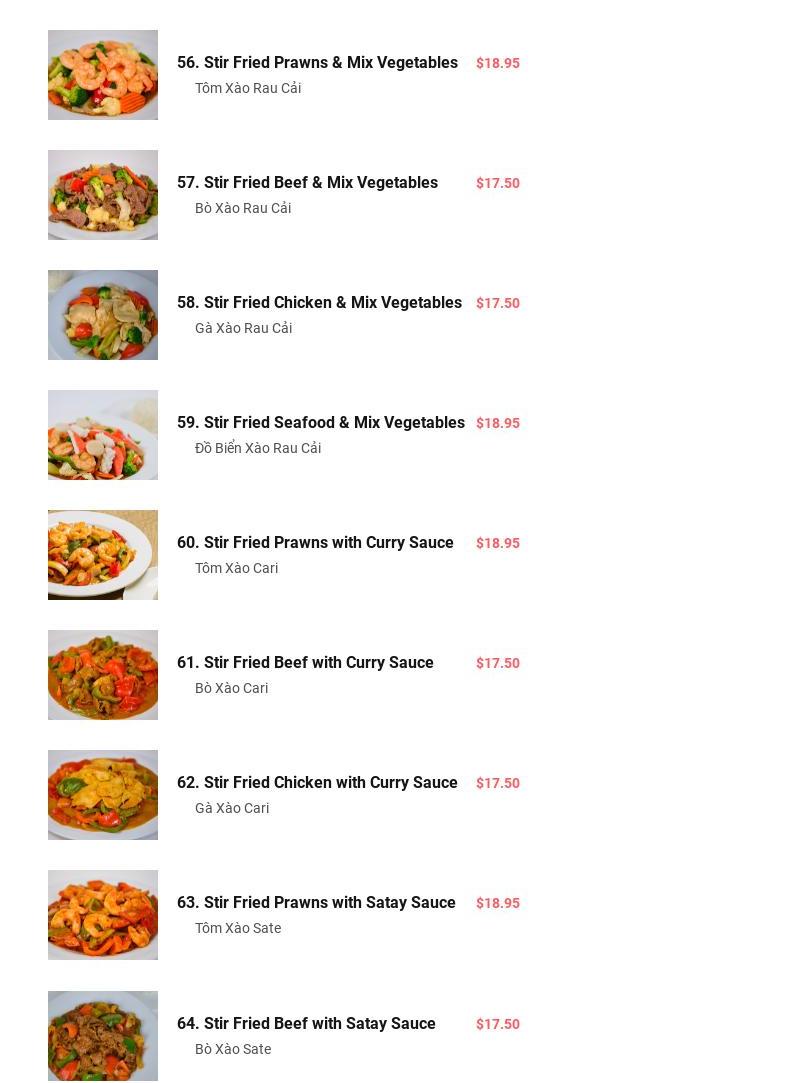Choose Stir Fried Seafood & Mix Vegetables

[x=320, y=423]
